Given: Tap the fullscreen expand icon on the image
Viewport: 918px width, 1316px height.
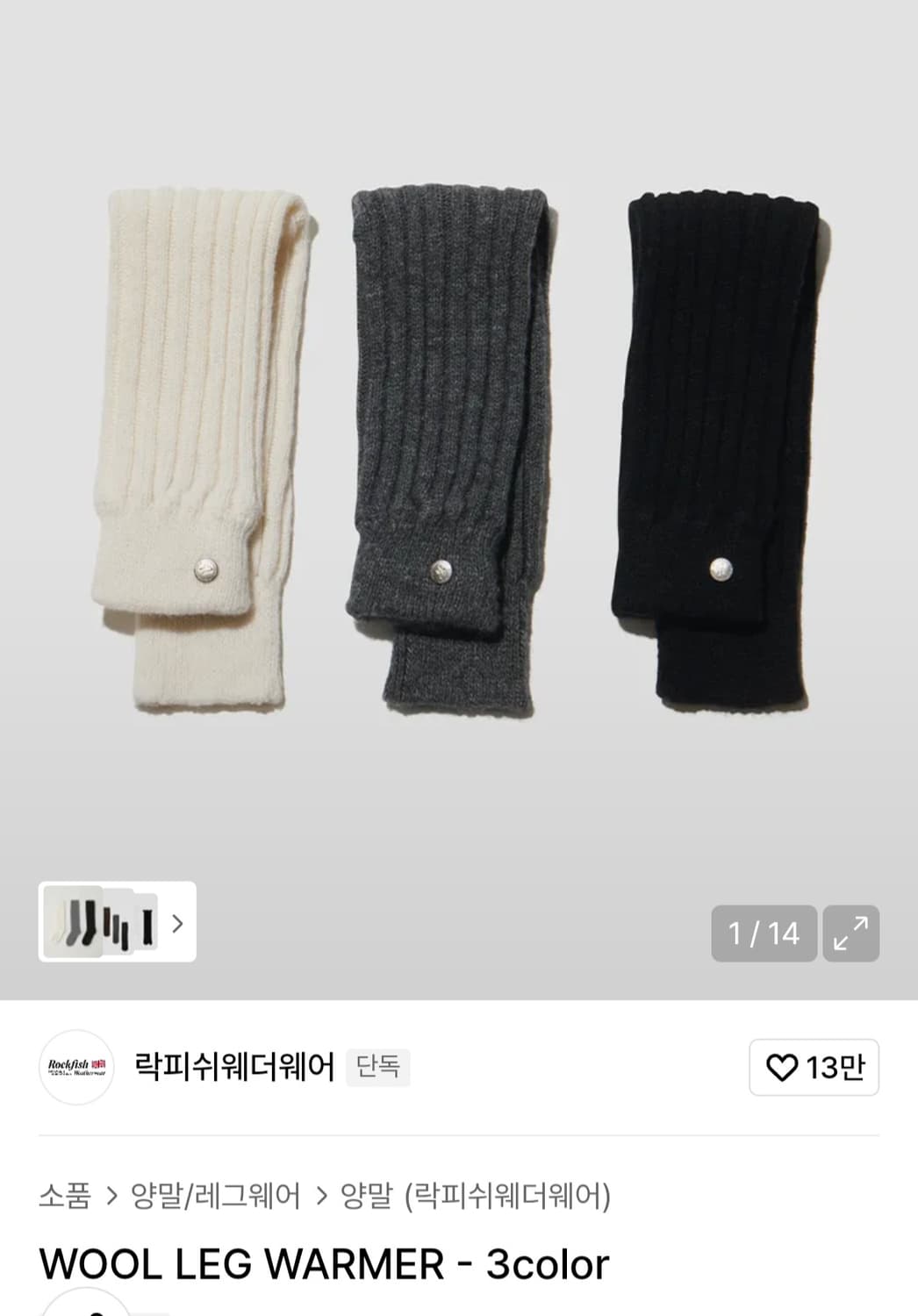Looking at the screenshot, I should [850, 933].
